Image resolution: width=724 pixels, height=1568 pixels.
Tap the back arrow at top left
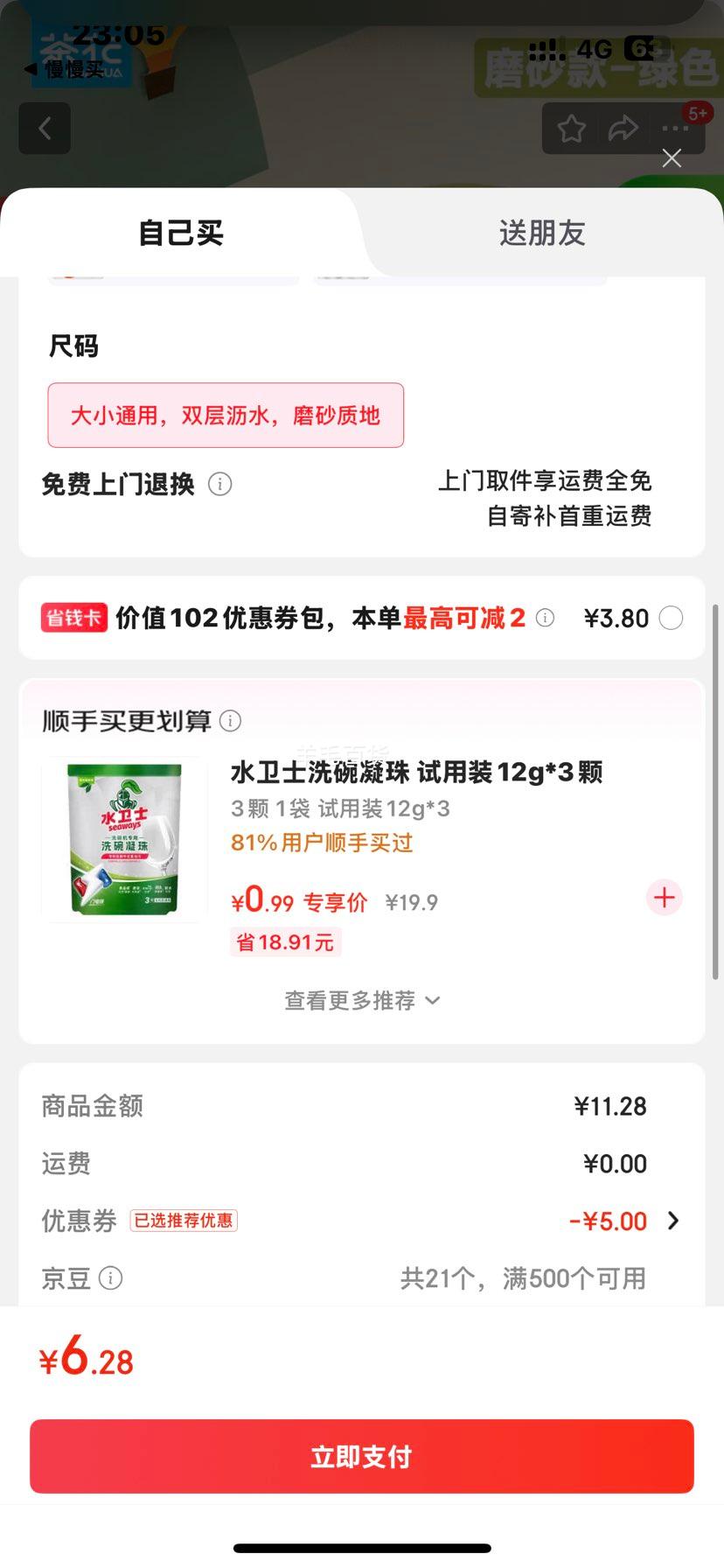45,128
